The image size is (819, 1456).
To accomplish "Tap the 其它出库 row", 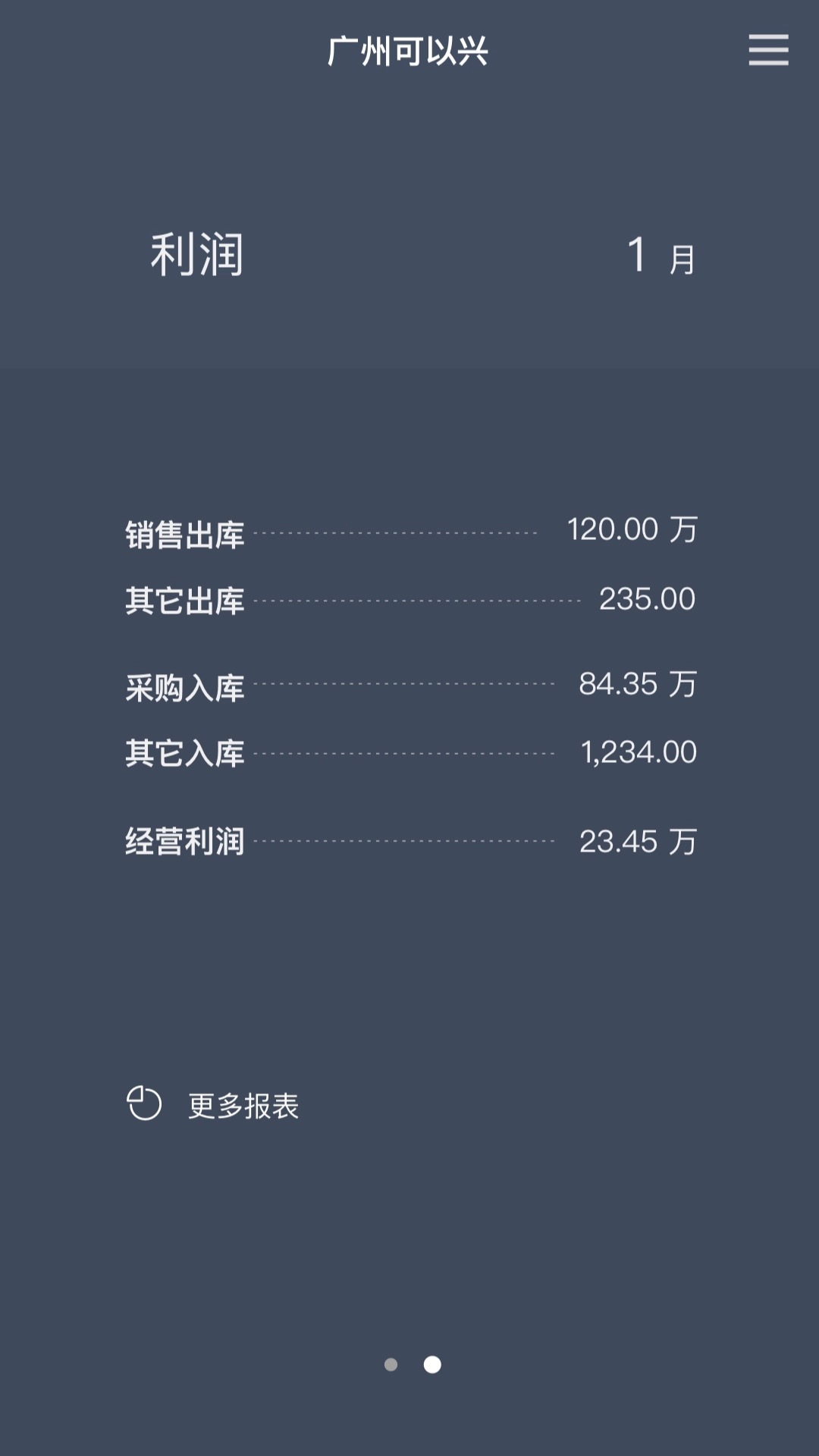I will [x=187, y=599].
